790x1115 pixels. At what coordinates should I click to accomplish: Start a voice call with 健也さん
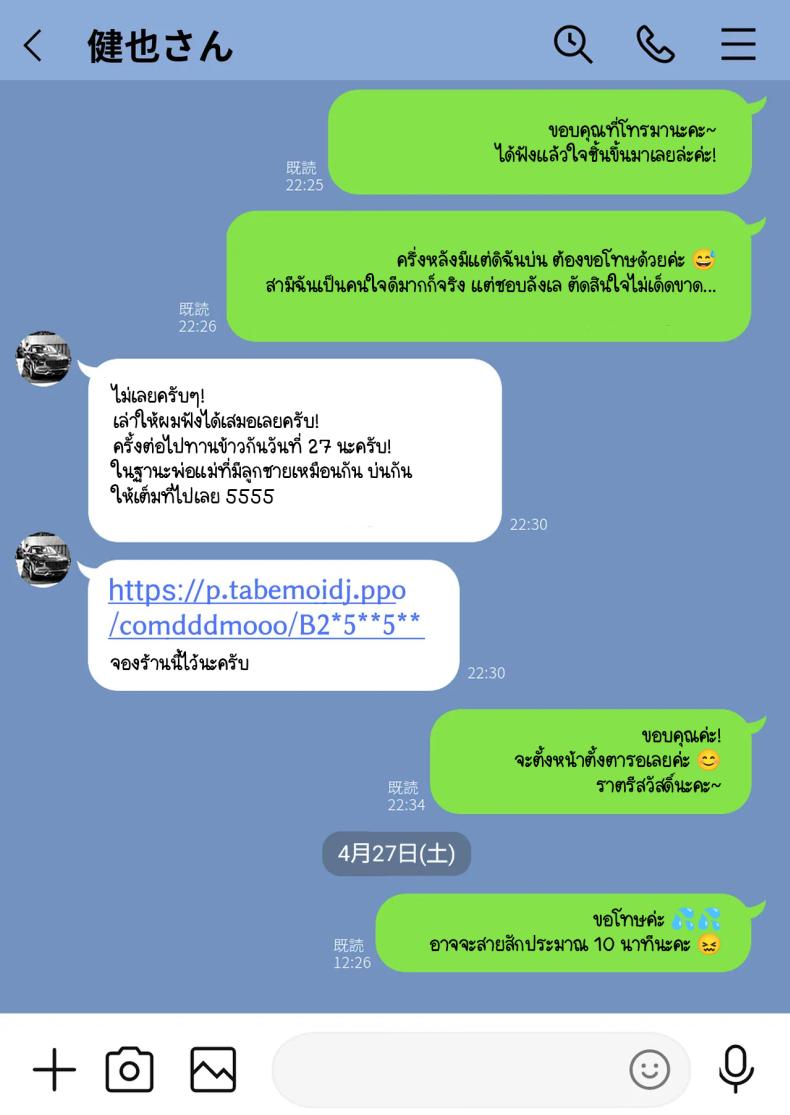[655, 45]
